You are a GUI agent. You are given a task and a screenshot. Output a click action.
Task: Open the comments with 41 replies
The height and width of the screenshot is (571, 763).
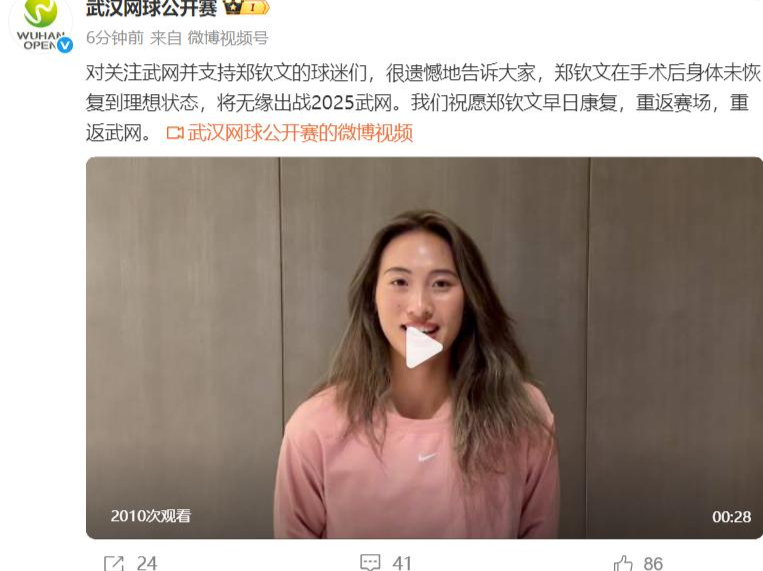[x=386, y=563]
